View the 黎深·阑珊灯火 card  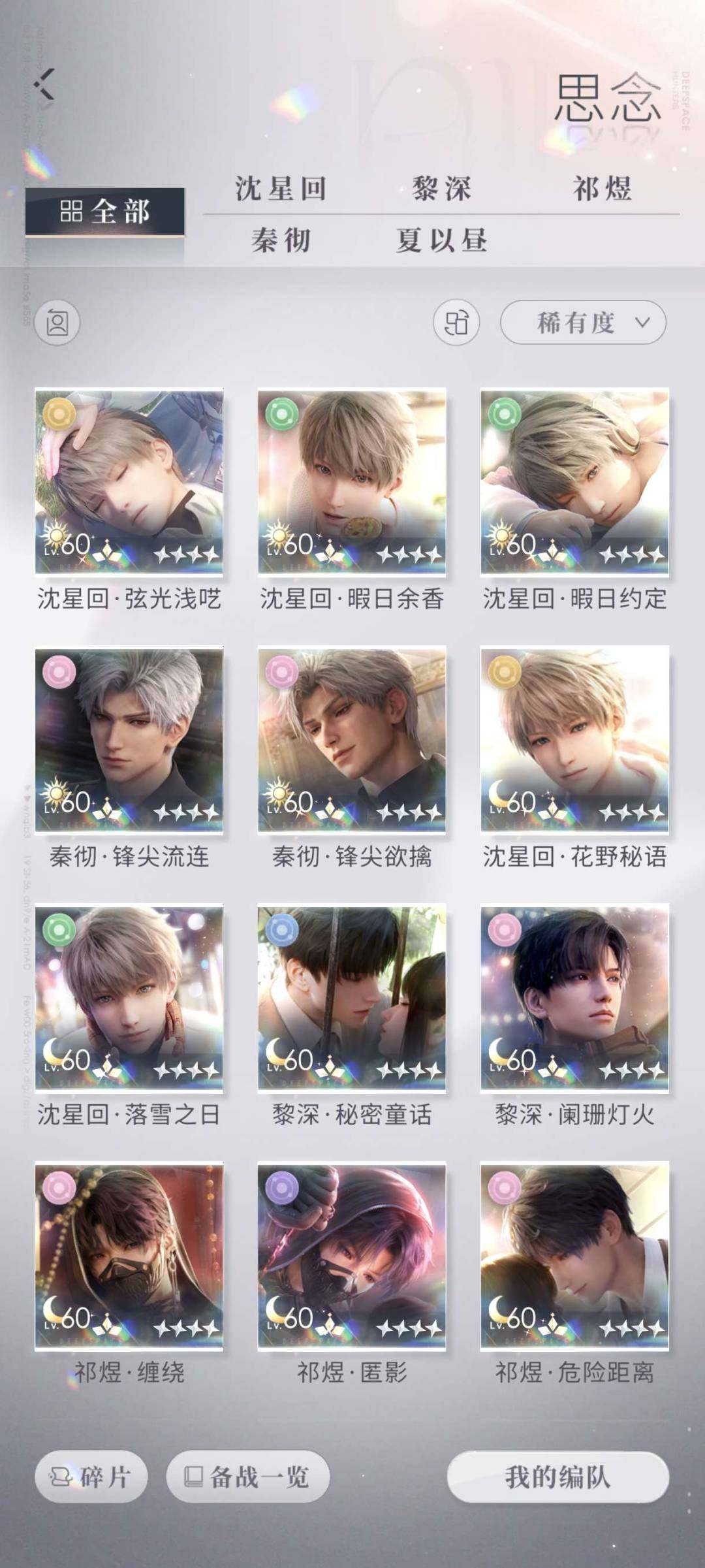click(x=574, y=997)
